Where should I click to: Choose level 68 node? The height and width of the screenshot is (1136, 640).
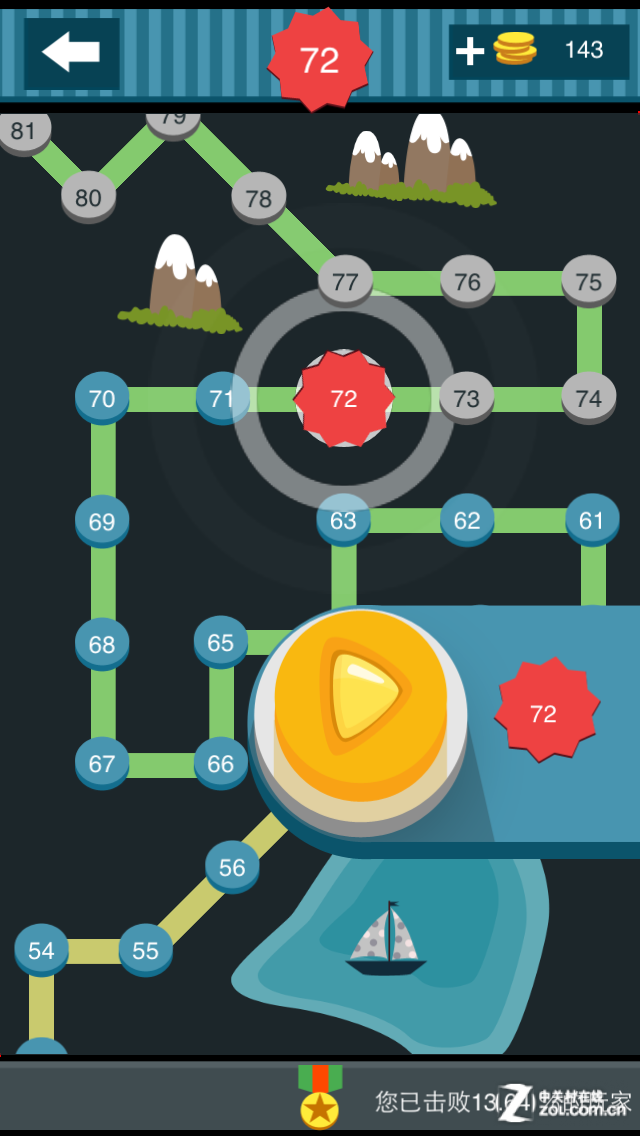102,644
